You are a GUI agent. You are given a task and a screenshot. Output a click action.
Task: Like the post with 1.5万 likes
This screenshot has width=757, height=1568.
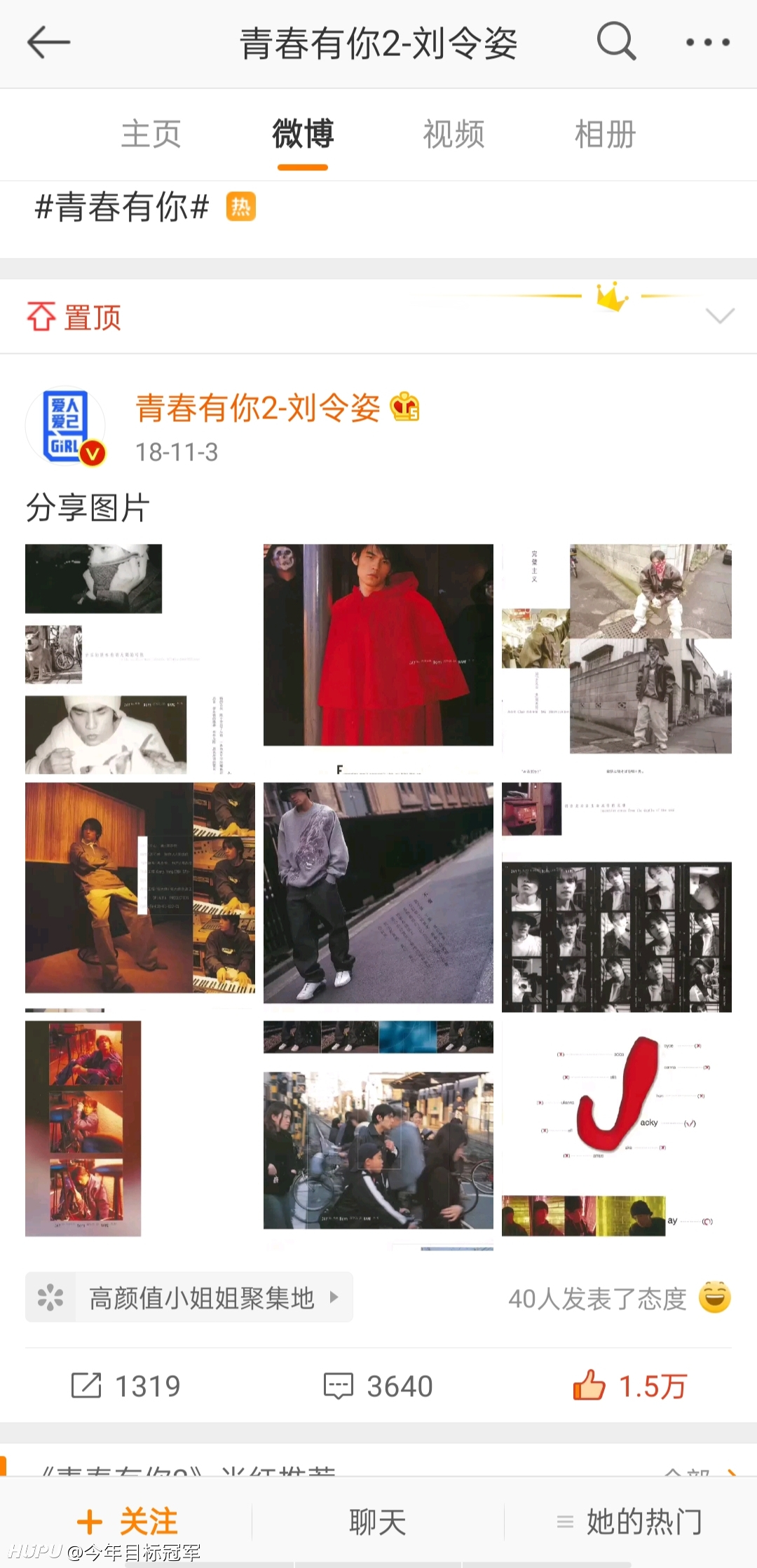(x=630, y=1386)
